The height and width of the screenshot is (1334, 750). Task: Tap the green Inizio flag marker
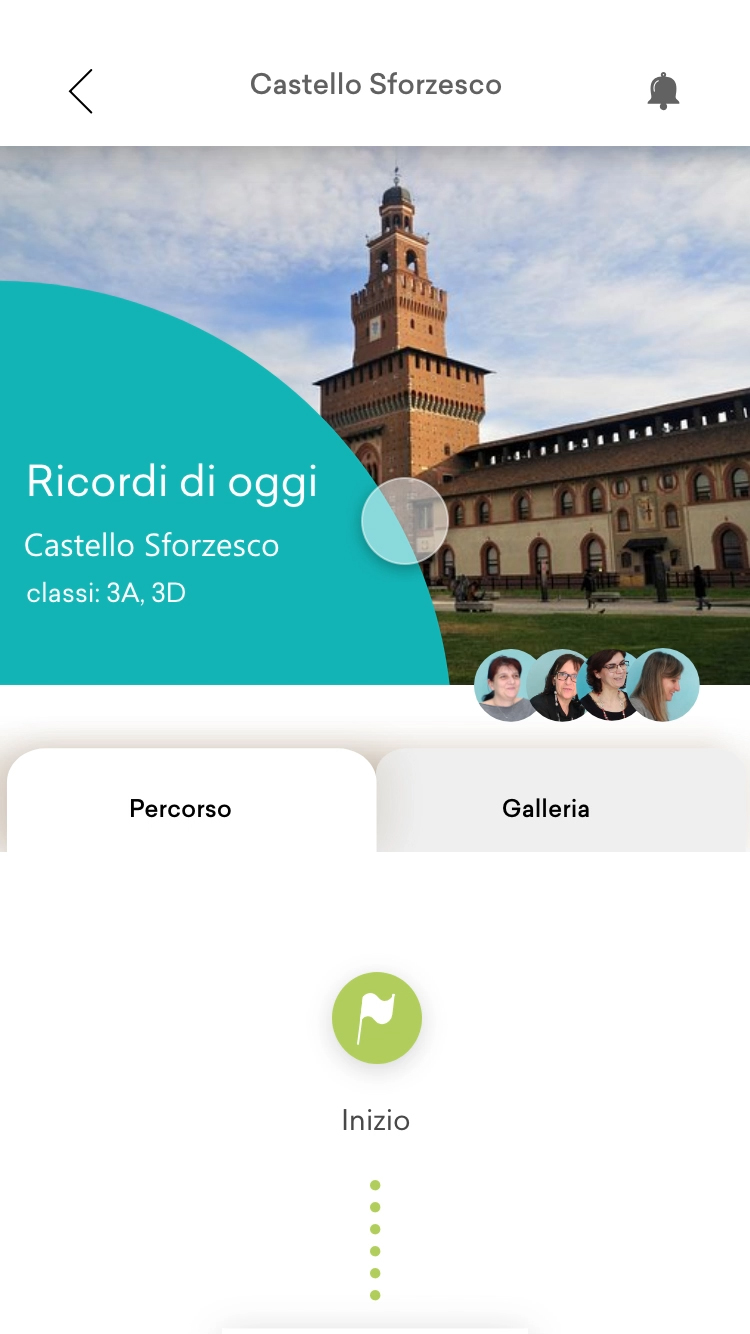tap(376, 1018)
